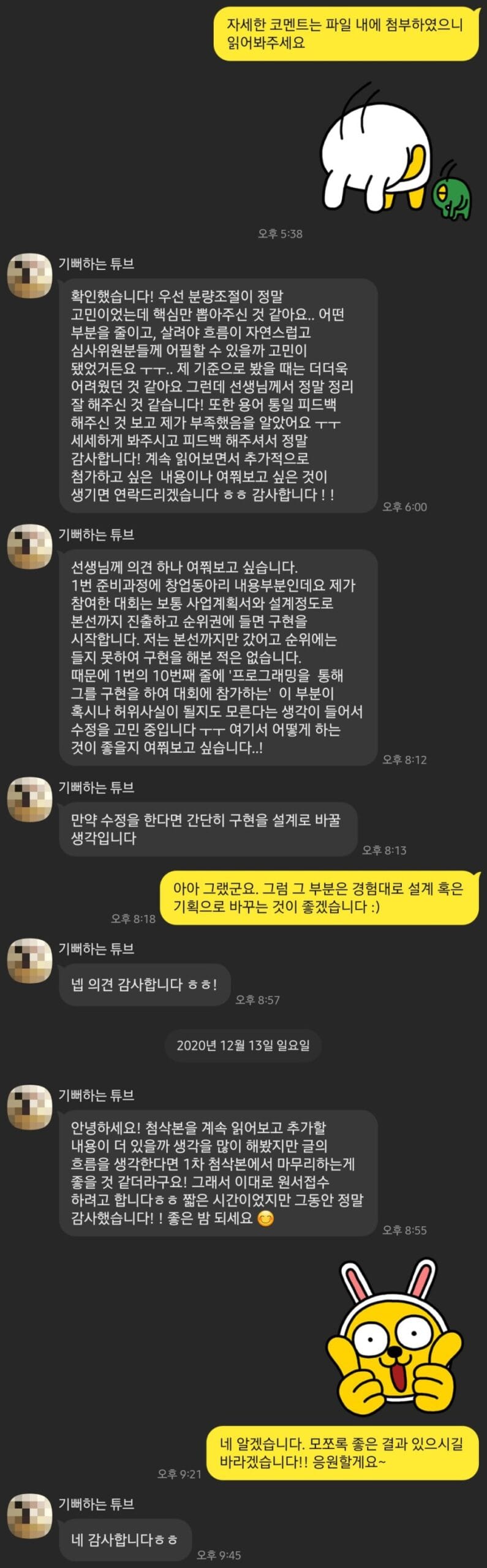Tap profile picture beside '만약 수정을 한다면' message
This screenshot has width=487, height=1568.
29,799
